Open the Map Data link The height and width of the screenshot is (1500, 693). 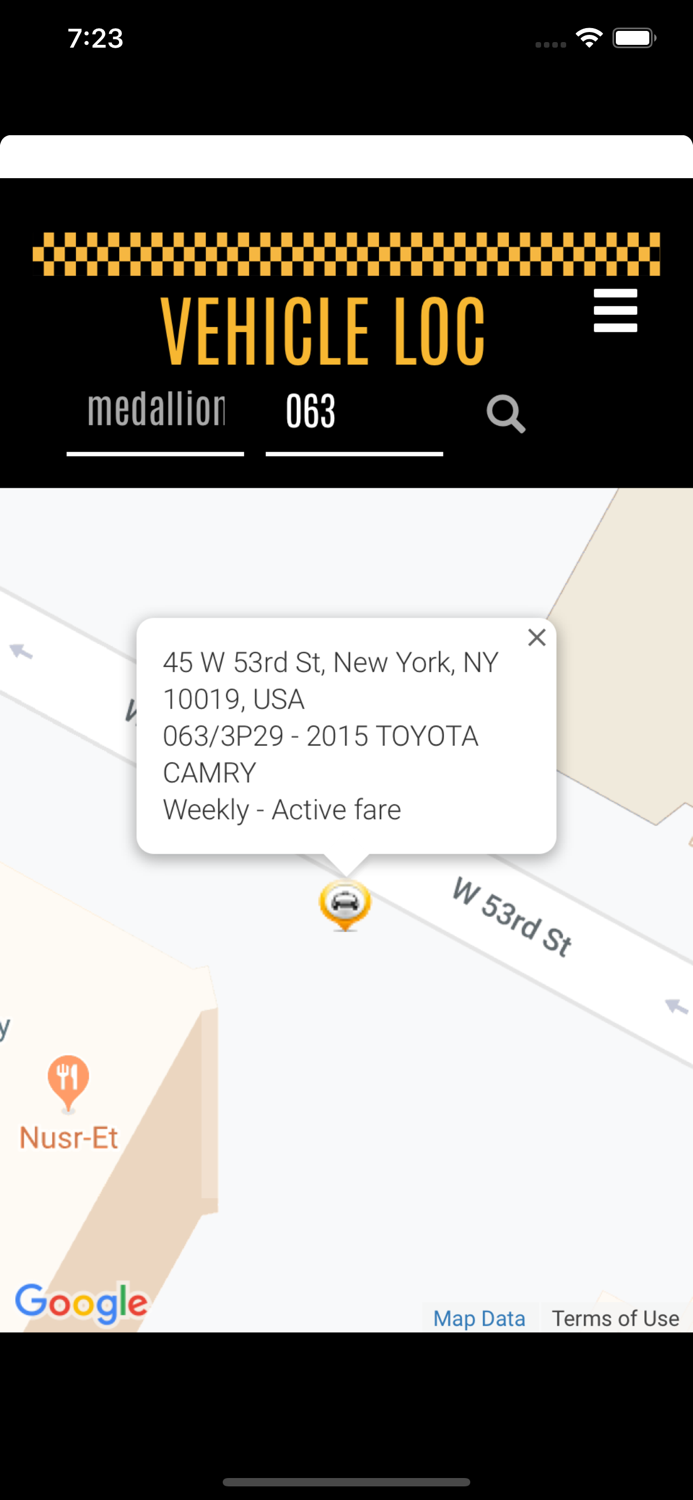click(479, 1318)
